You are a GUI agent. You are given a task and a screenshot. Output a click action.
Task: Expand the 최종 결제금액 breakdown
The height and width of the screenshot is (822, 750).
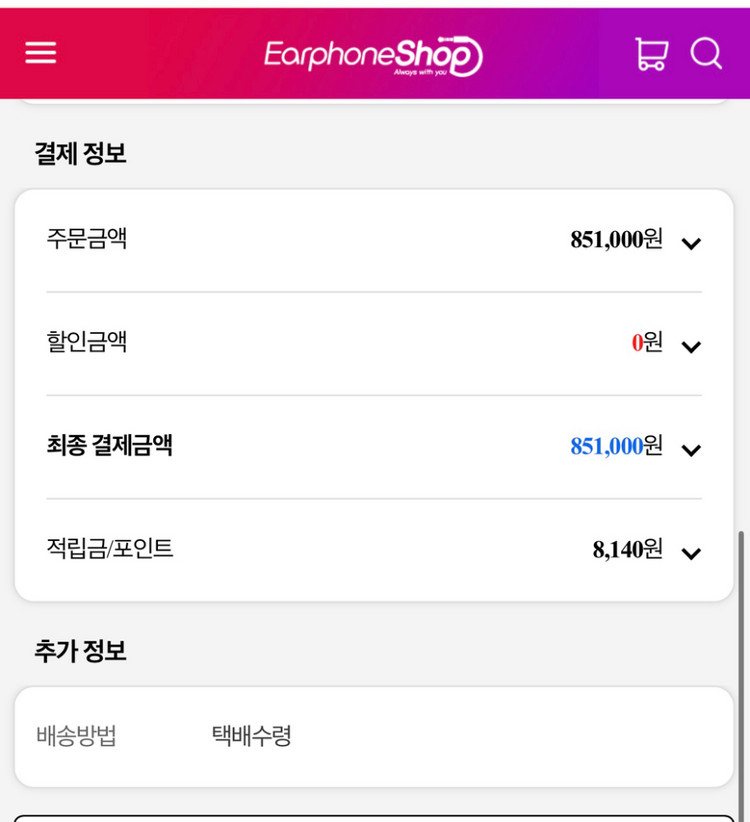click(691, 449)
